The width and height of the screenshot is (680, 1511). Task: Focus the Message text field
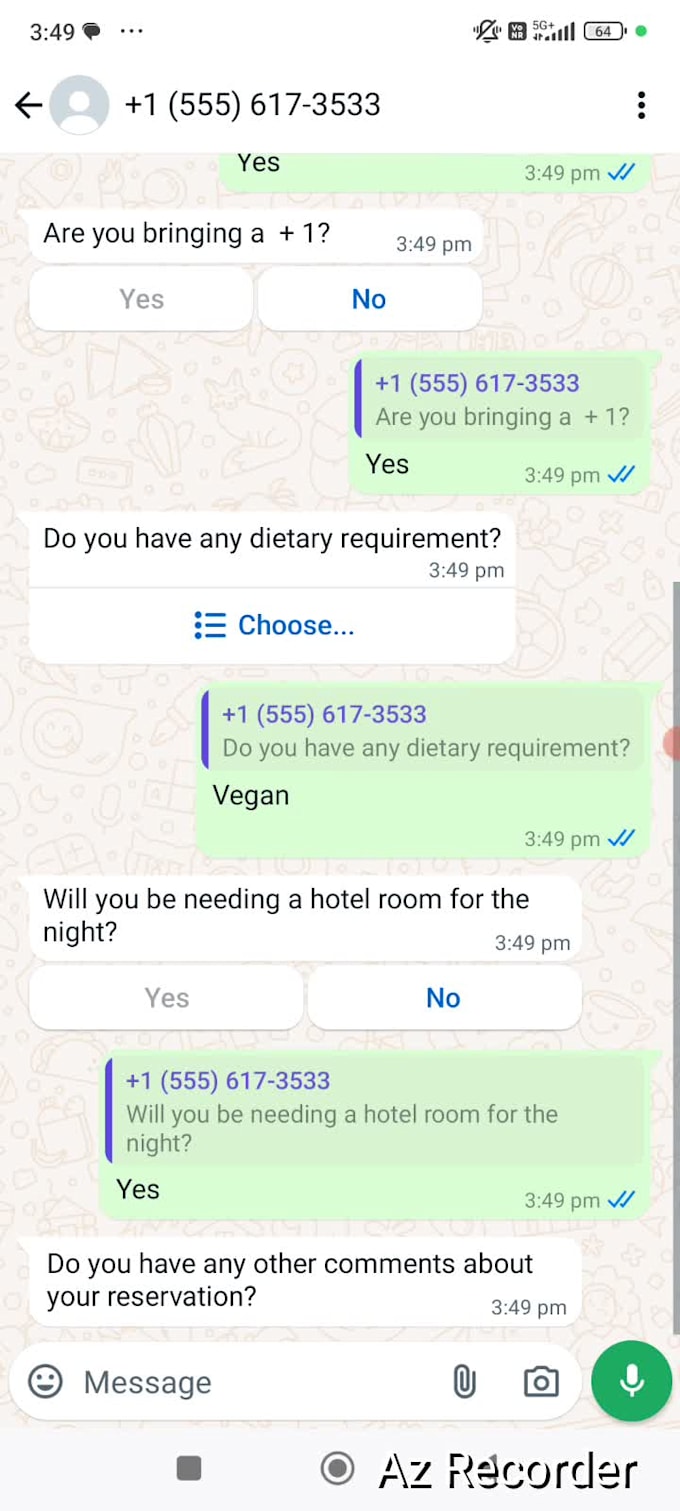tap(250, 1382)
